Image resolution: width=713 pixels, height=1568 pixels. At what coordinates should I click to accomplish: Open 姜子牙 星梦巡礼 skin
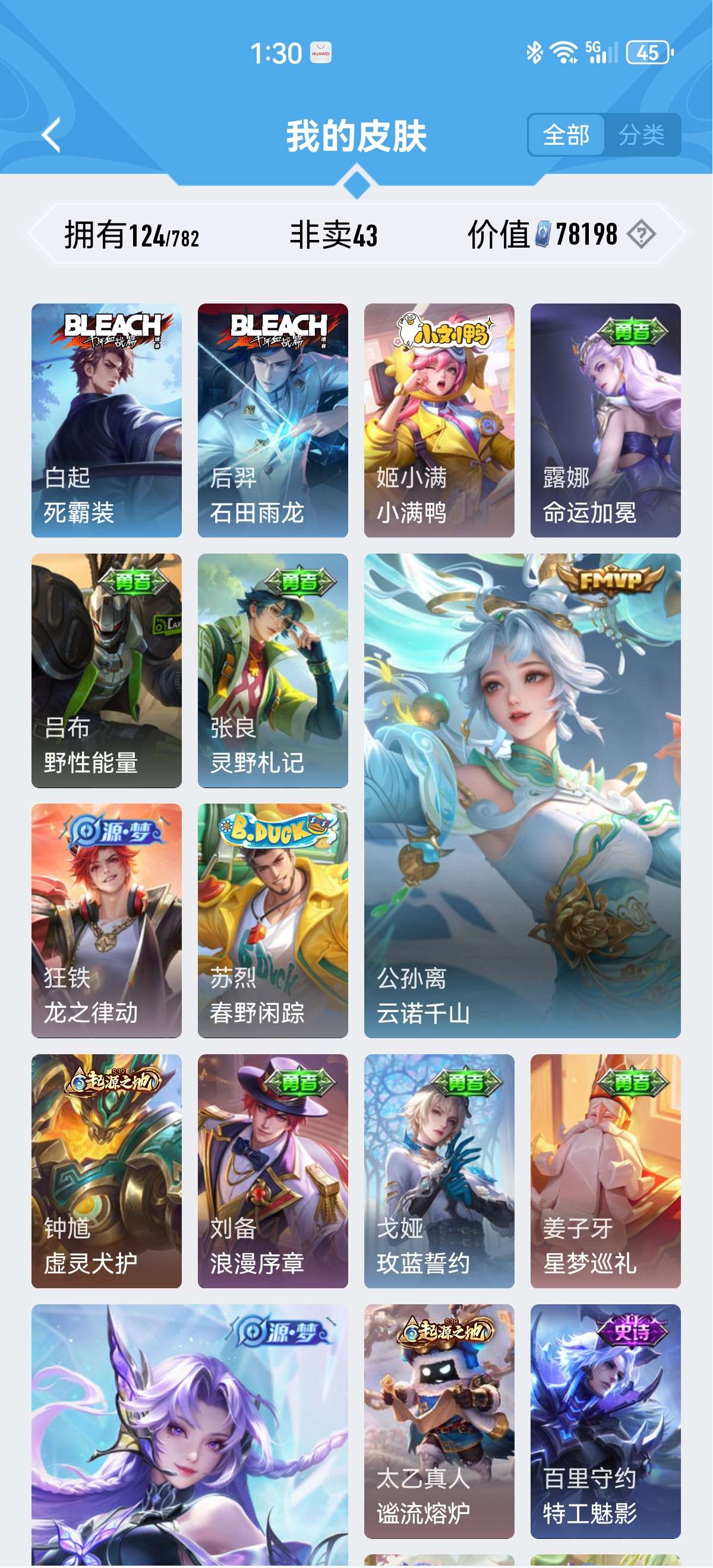pyautogui.click(x=605, y=1171)
